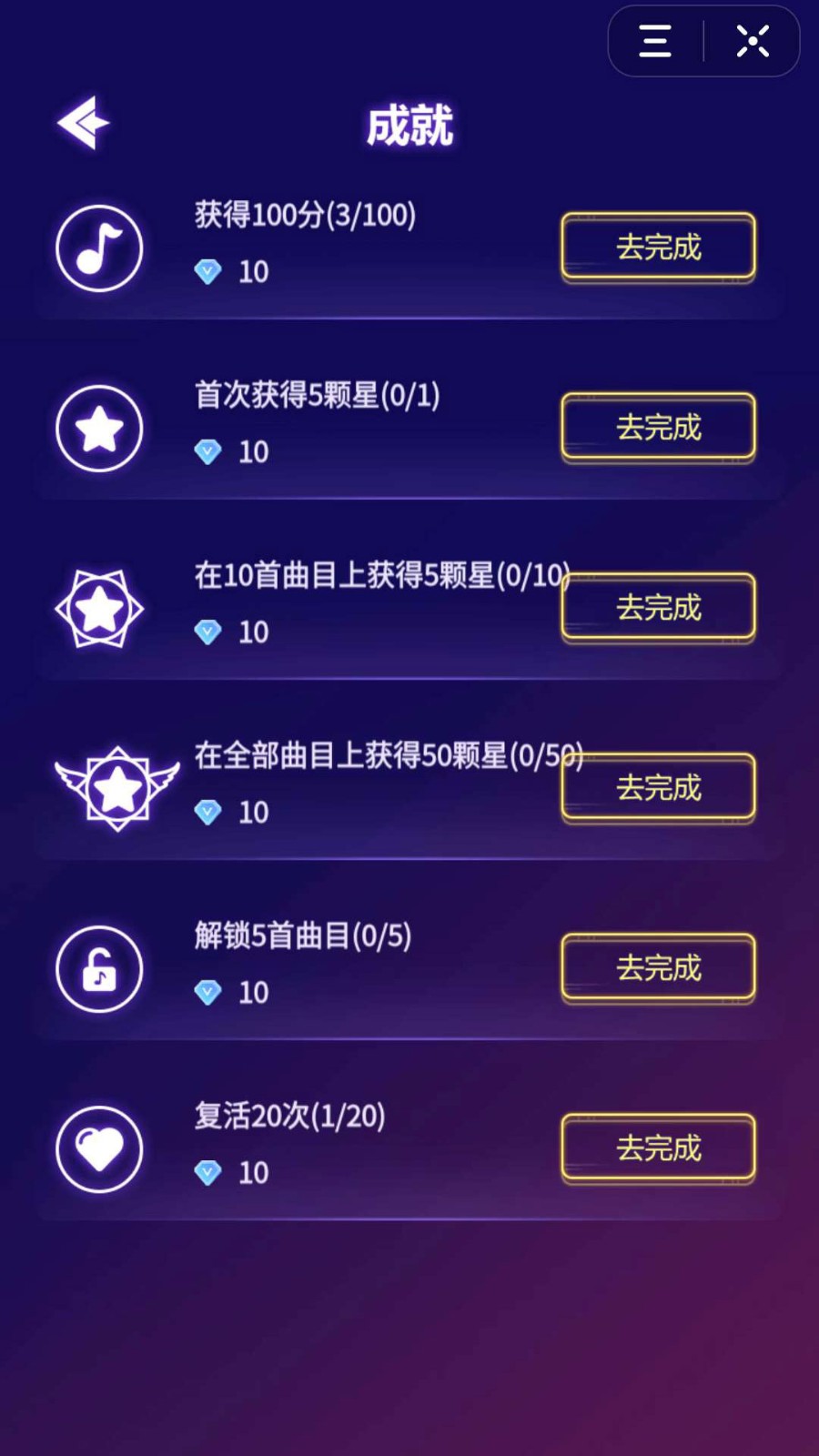Screen dimensions: 819x1456
Task: Close the mini-program with the X icon
Action: (753, 41)
